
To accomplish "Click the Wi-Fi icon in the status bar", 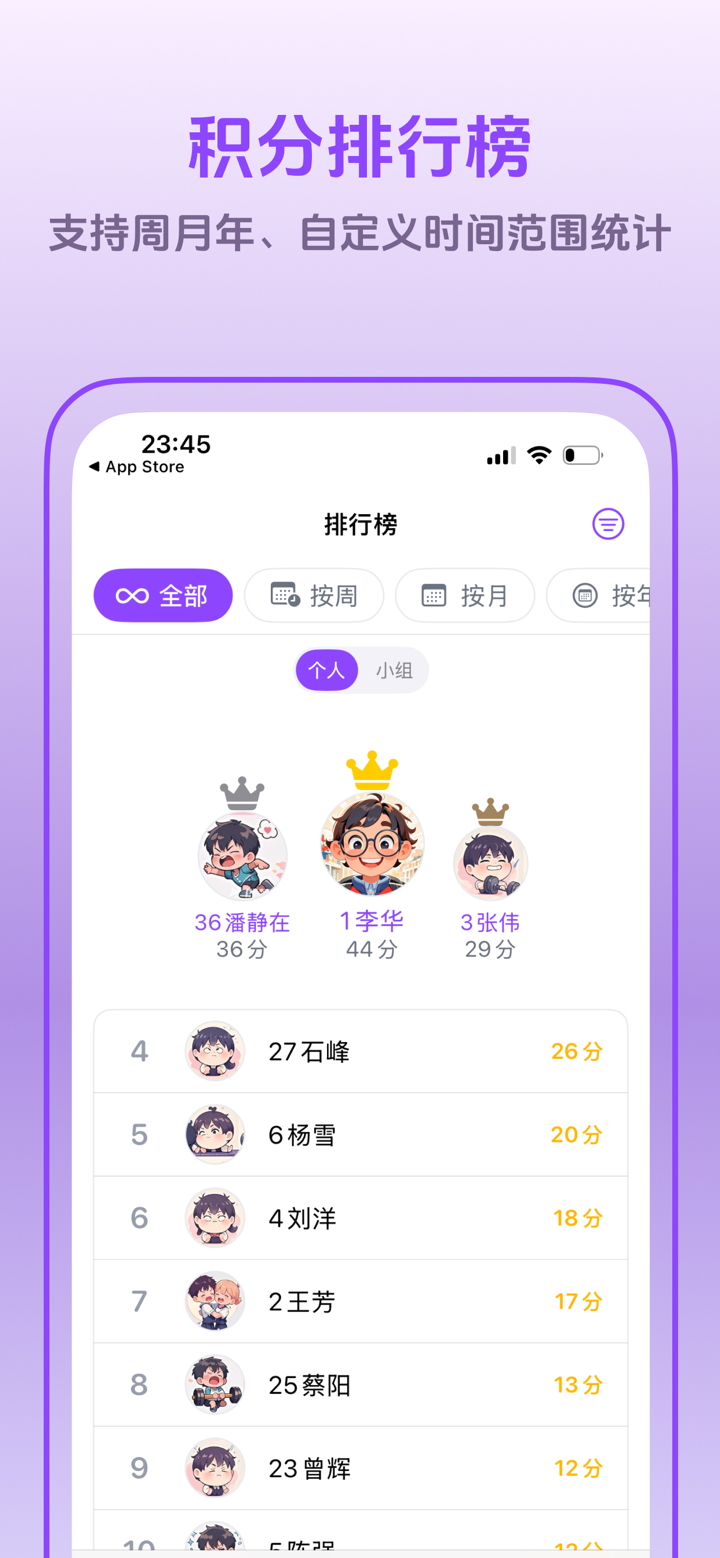I will point(540,455).
